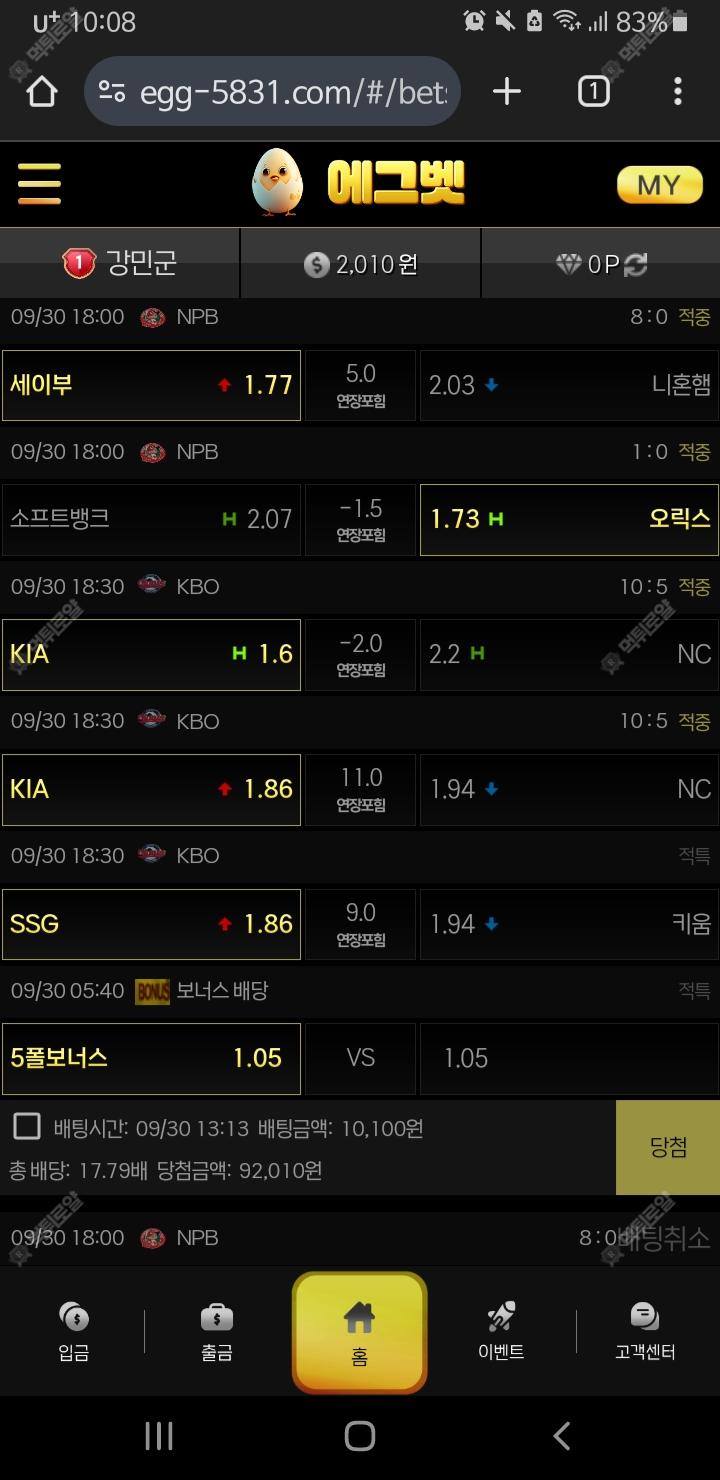Open the 출금 withdrawal tab
720x1480 pixels.
click(217, 1332)
